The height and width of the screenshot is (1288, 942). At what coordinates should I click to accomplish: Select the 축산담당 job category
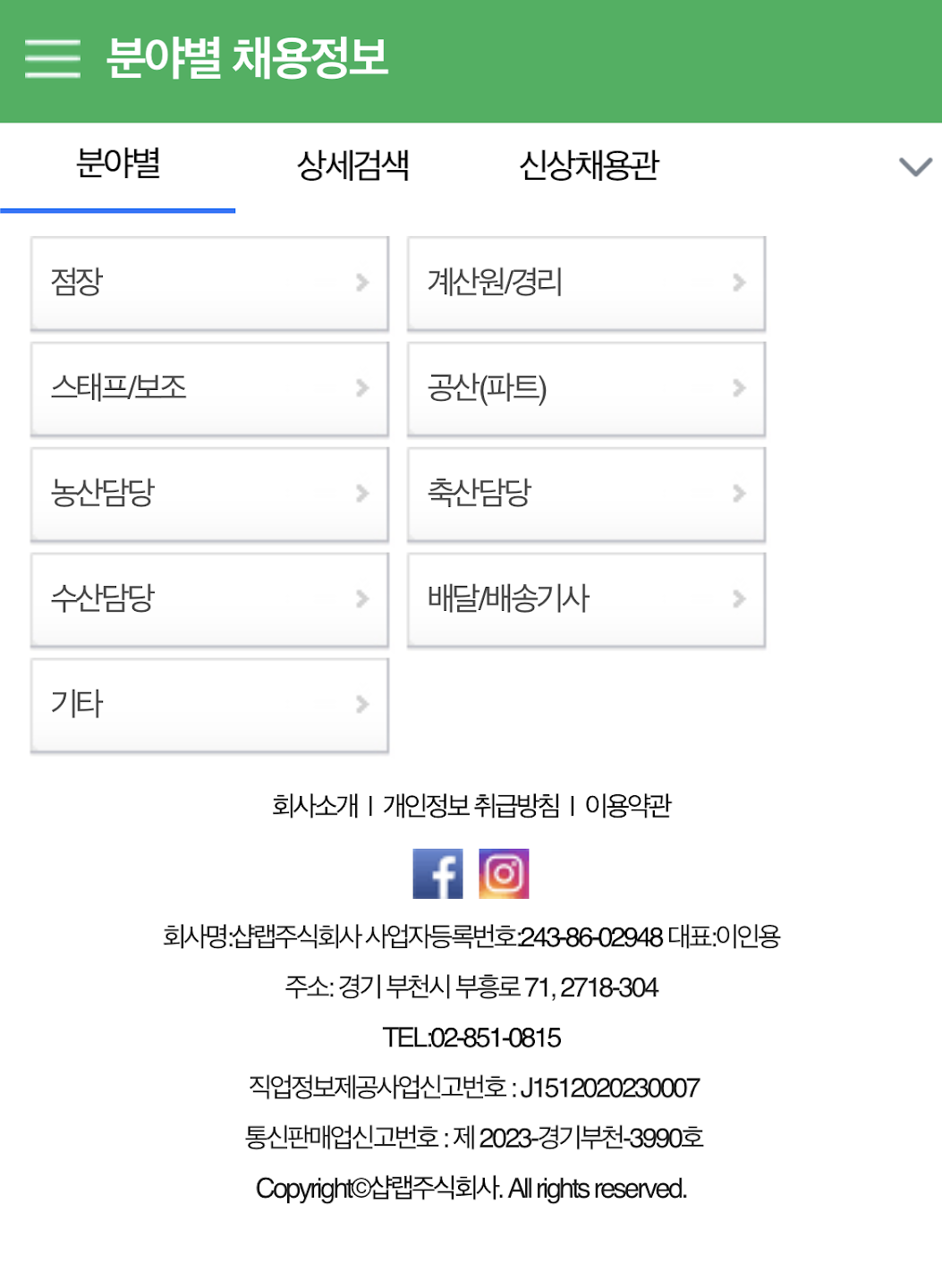[x=586, y=494]
